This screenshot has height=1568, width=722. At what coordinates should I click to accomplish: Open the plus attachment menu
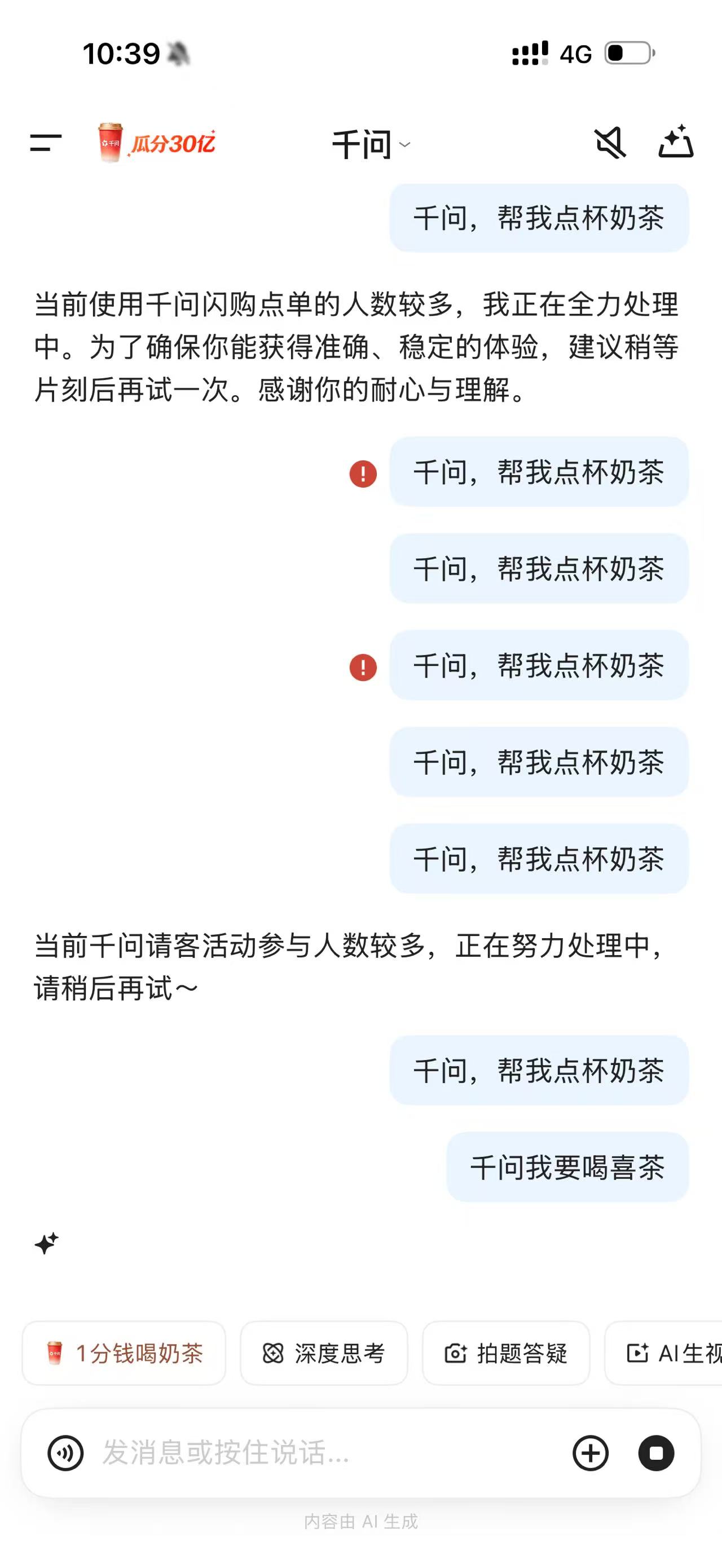pyautogui.click(x=591, y=1453)
